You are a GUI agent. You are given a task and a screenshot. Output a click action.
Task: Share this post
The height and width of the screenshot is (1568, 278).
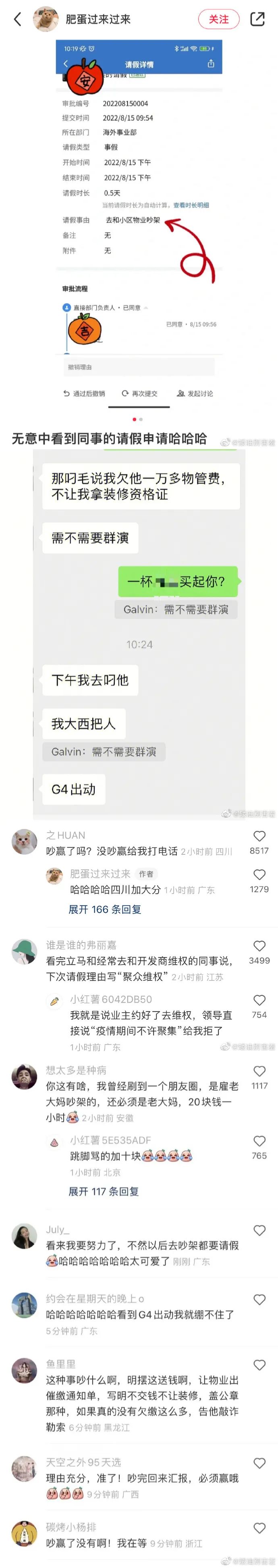(x=258, y=19)
